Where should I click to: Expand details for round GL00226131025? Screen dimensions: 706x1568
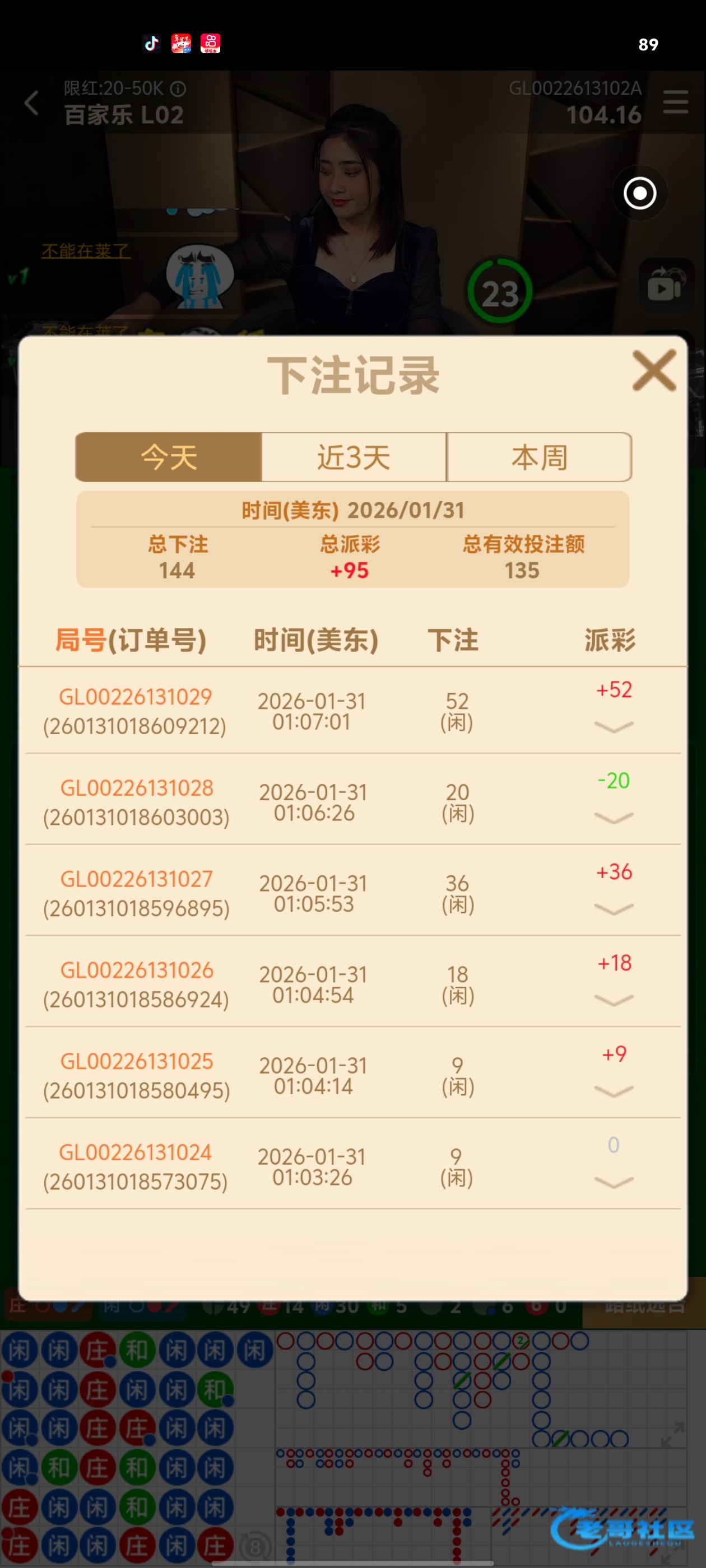click(614, 1091)
